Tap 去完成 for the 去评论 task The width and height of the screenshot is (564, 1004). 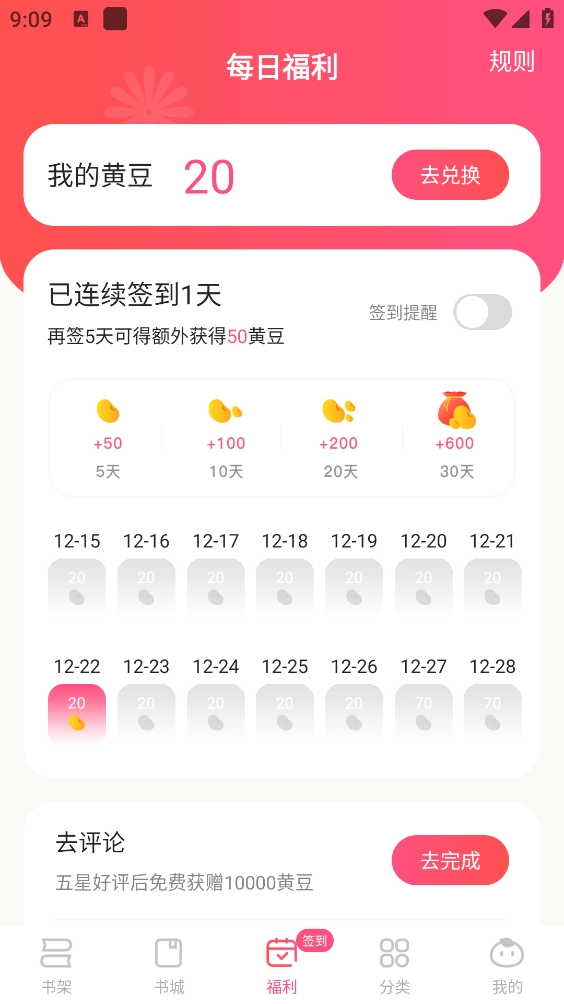pos(450,860)
